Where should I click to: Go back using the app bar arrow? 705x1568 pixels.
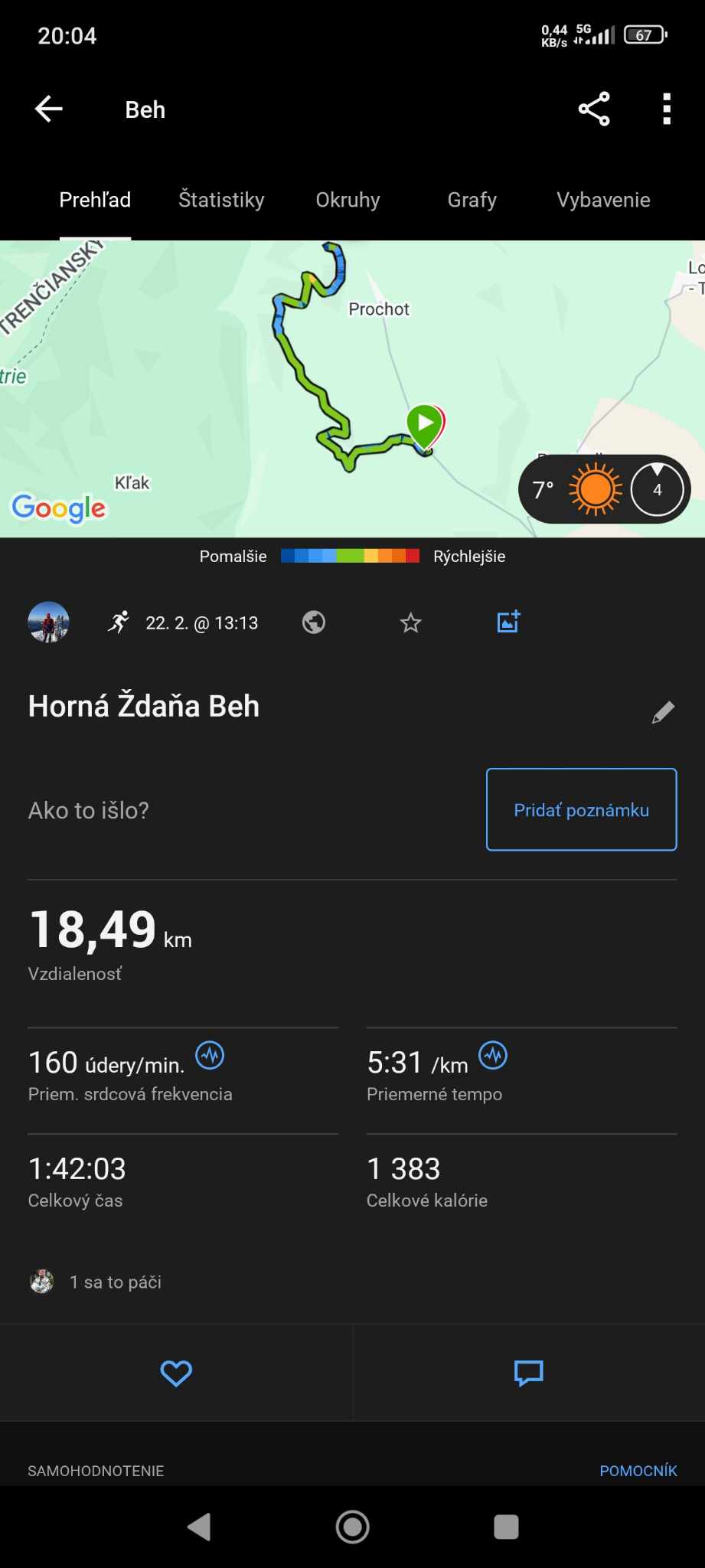(x=48, y=109)
